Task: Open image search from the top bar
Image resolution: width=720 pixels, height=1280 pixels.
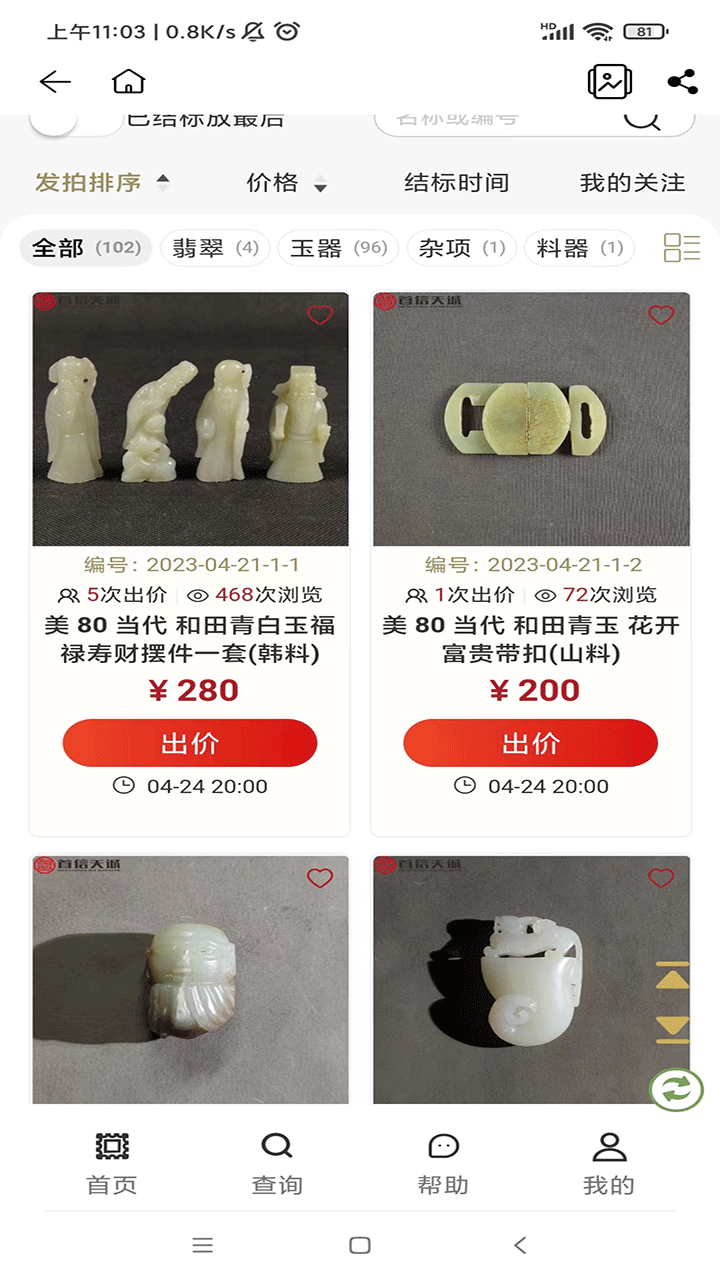Action: tap(610, 82)
